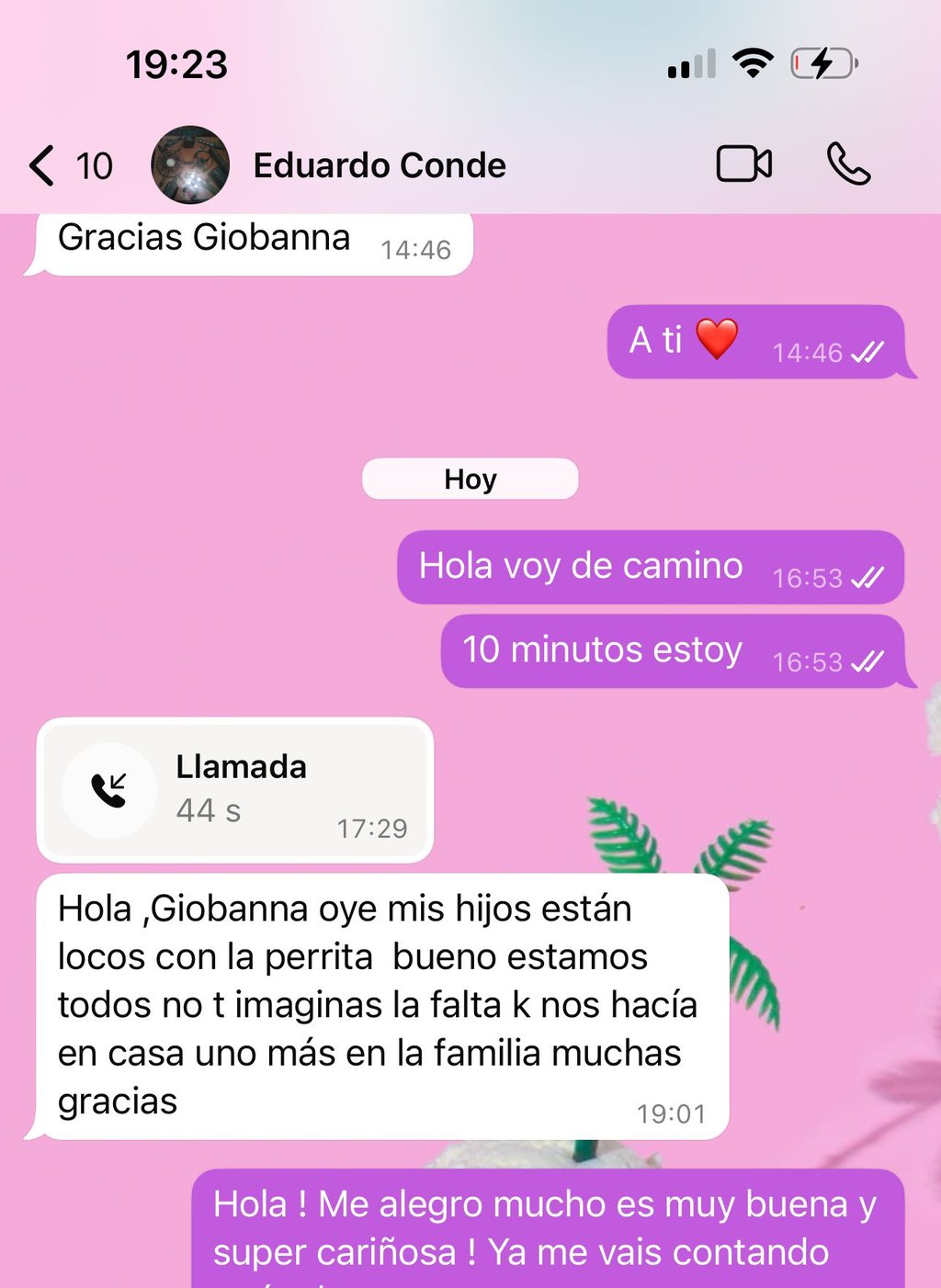Image resolution: width=941 pixels, height=1288 pixels.
Task: Start a video call with Eduardo
Action: [743, 165]
